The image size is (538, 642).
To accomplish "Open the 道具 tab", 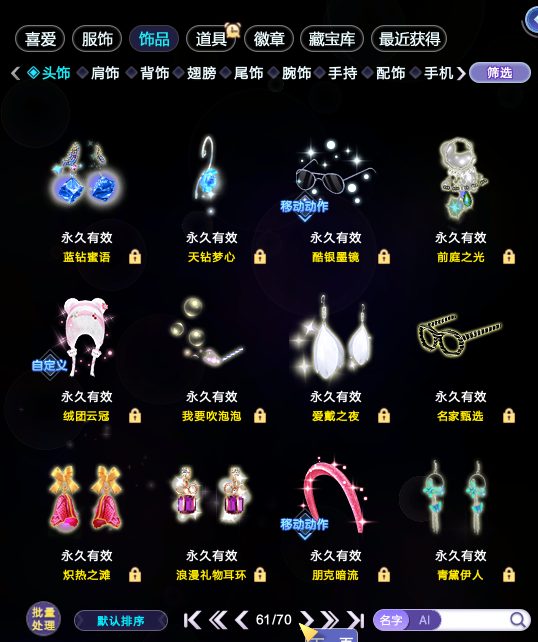I will [211, 39].
